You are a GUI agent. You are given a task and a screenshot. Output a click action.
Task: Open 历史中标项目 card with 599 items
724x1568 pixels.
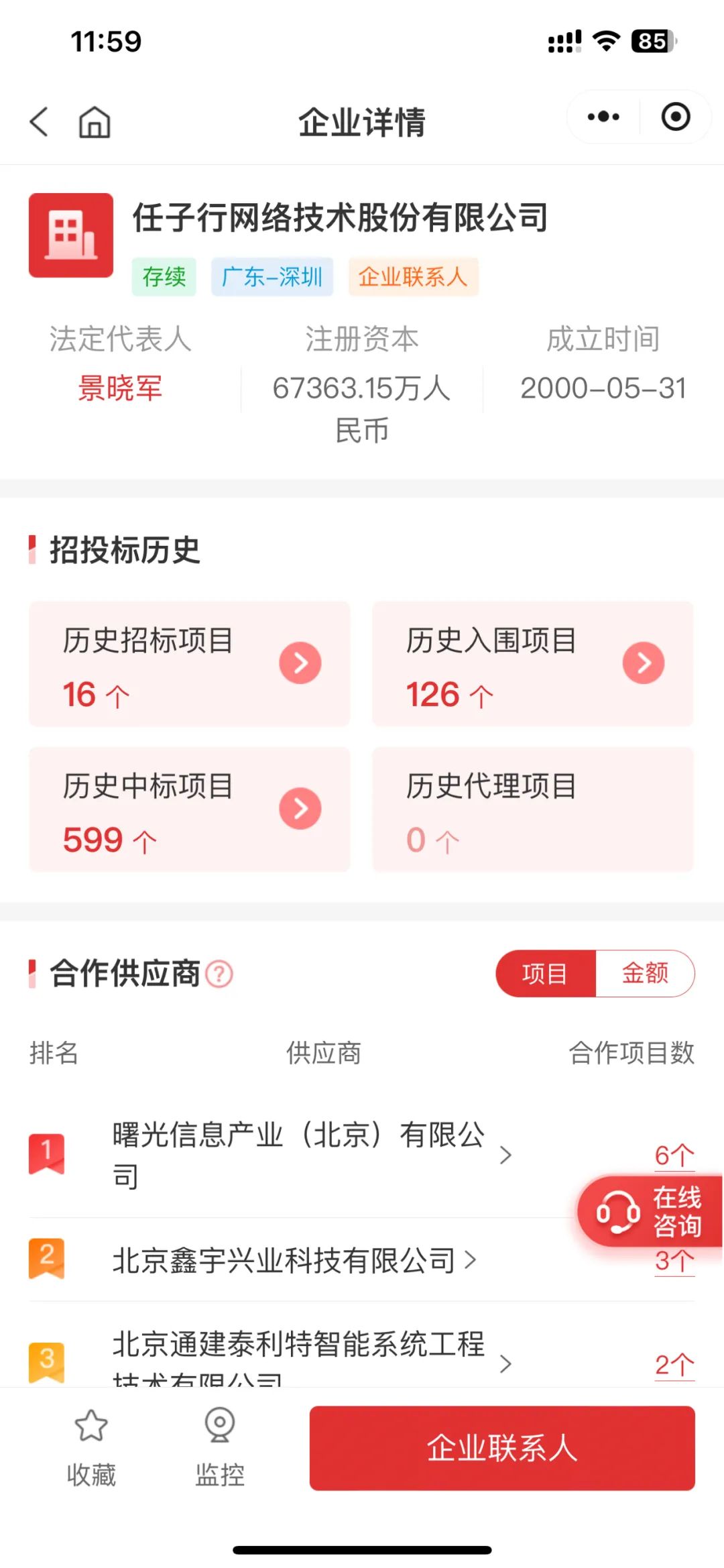coord(190,809)
